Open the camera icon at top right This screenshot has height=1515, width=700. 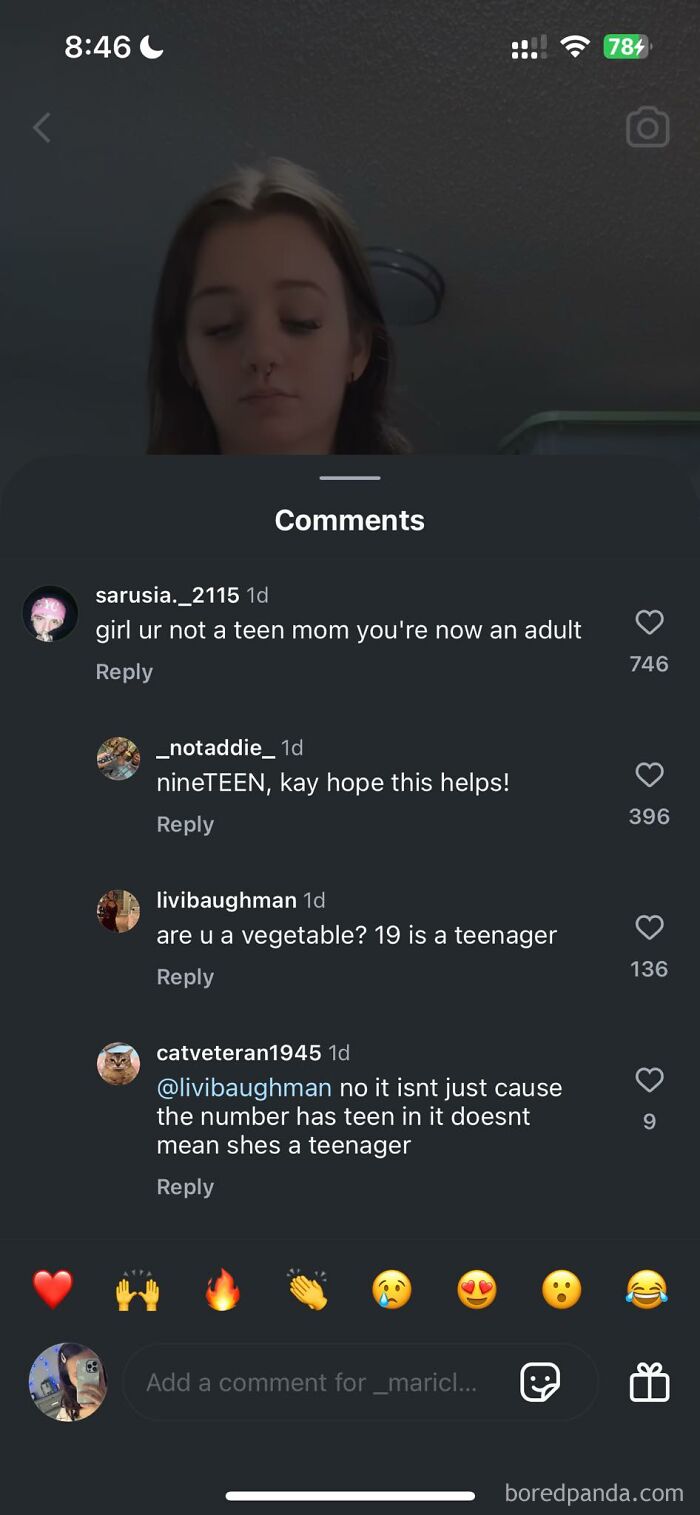647,128
